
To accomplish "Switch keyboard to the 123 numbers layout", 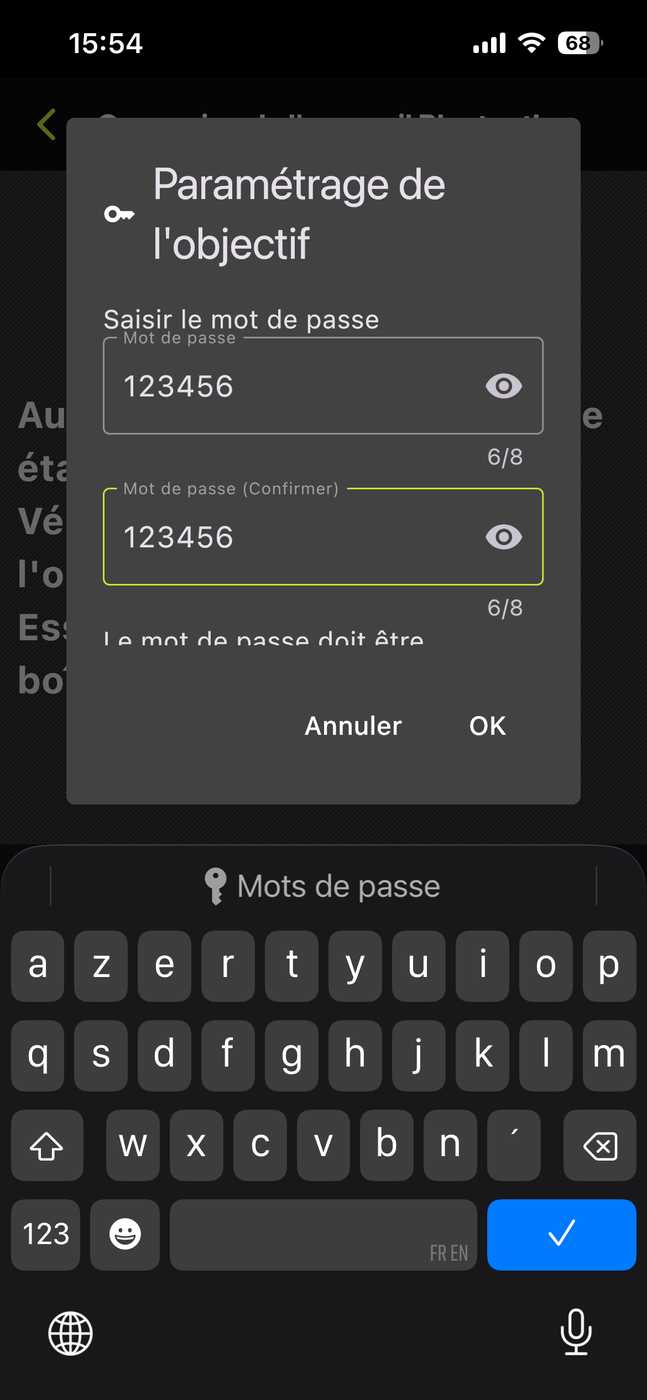I will click(46, 1234).
